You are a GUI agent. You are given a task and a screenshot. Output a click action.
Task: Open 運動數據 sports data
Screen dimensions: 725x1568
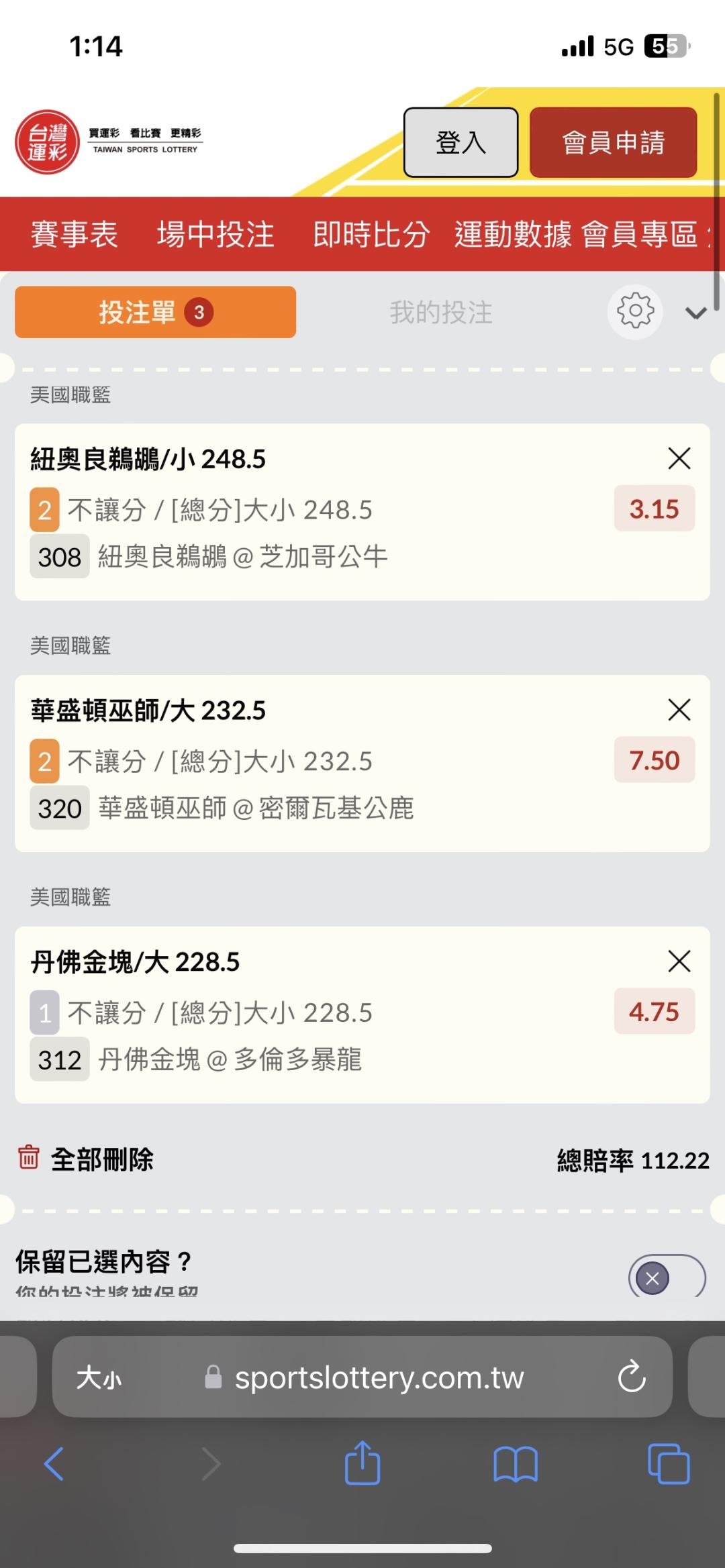pos(513,234)
